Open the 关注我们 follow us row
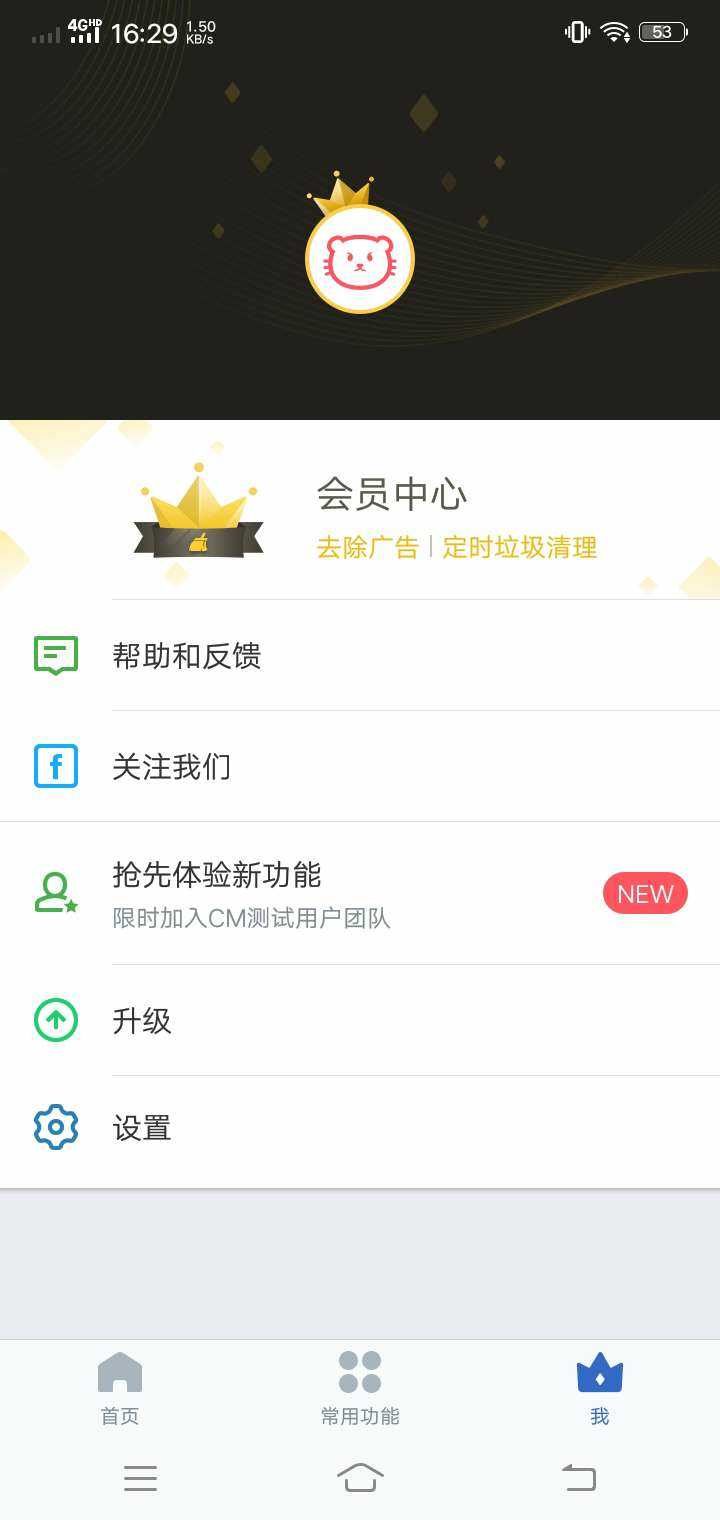Viewport: 720px width, 1520px height. (x=171, y=767)
